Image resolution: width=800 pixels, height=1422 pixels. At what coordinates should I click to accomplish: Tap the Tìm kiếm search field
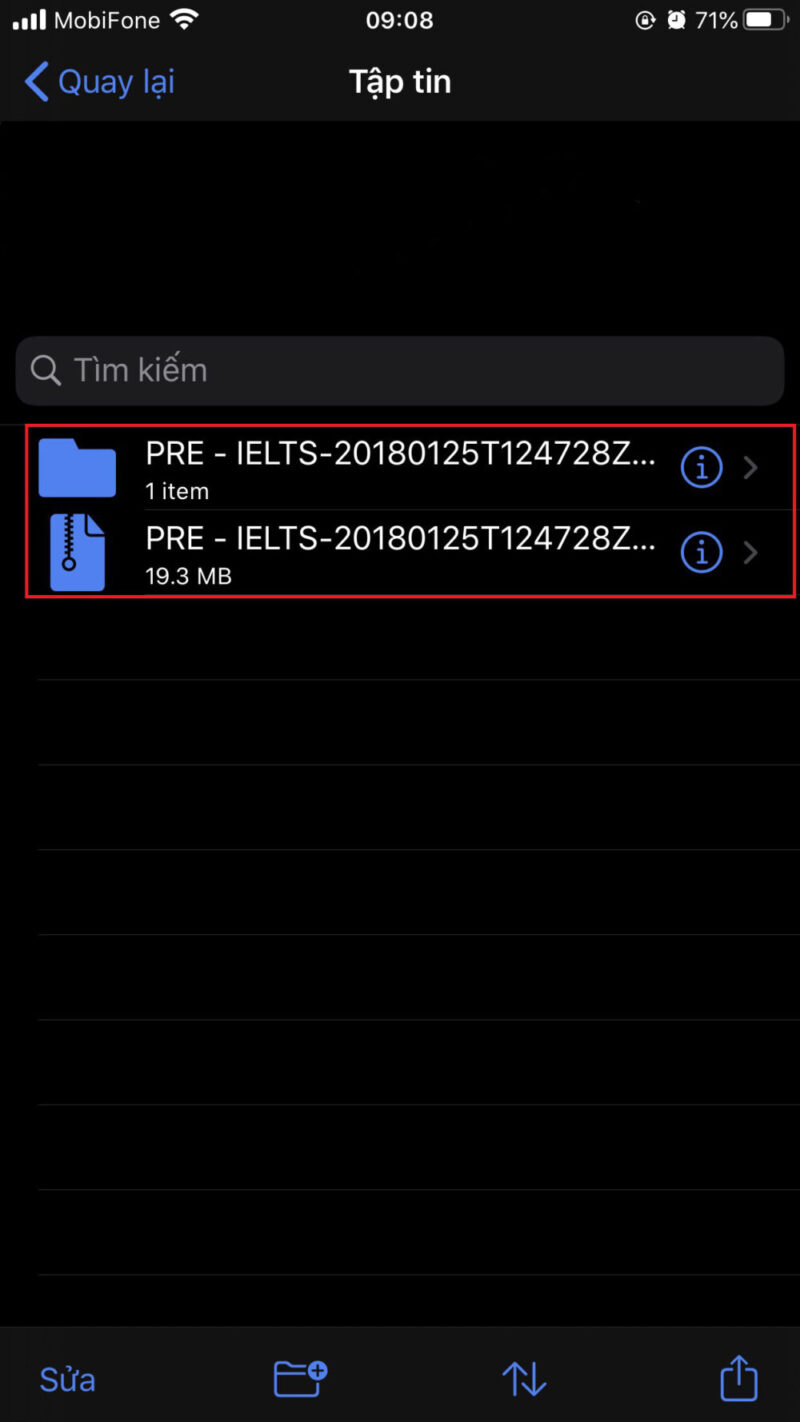(x=400, y=371)
